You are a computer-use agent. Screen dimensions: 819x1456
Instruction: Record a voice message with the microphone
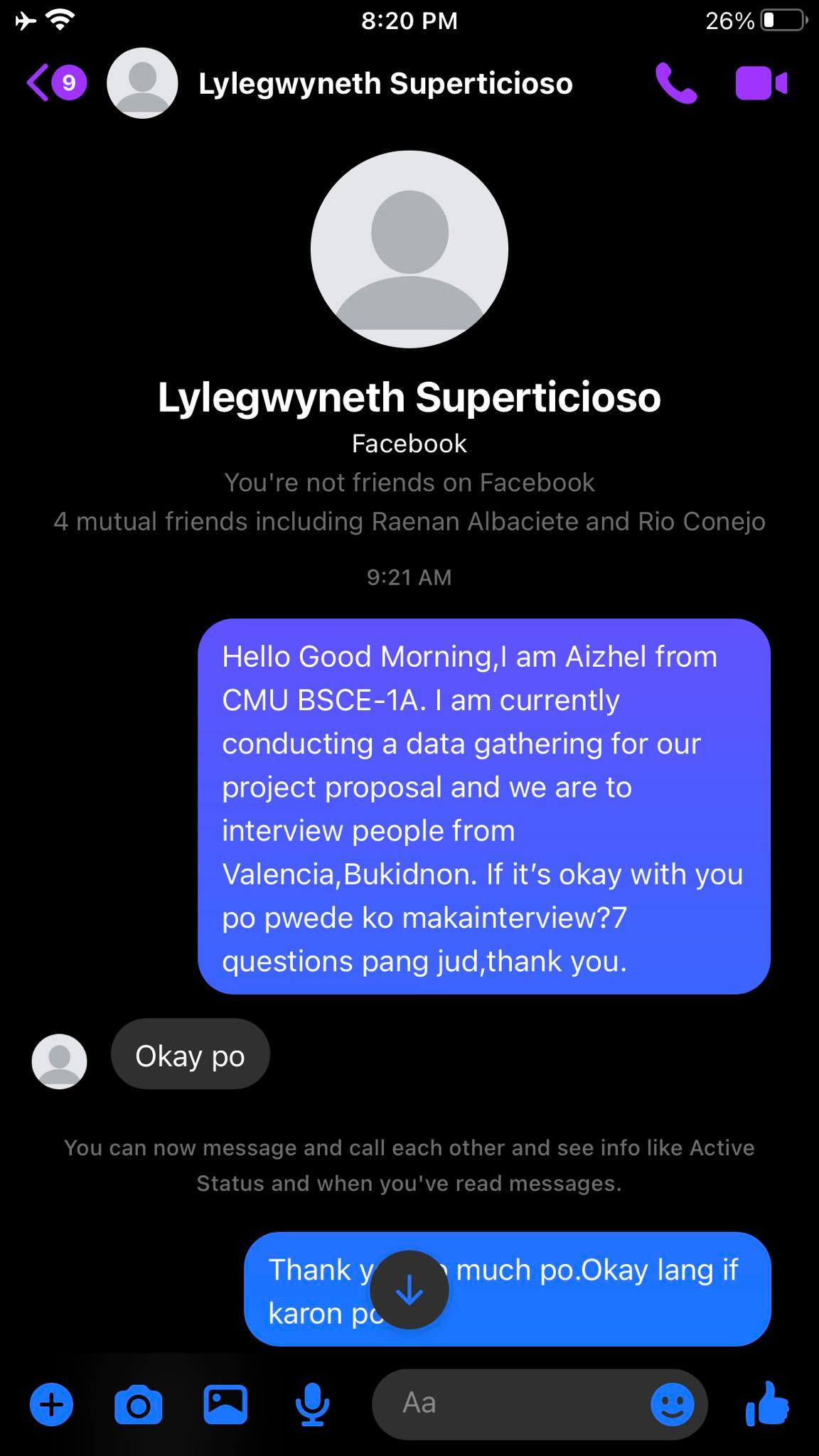[x=312, y=1405]
